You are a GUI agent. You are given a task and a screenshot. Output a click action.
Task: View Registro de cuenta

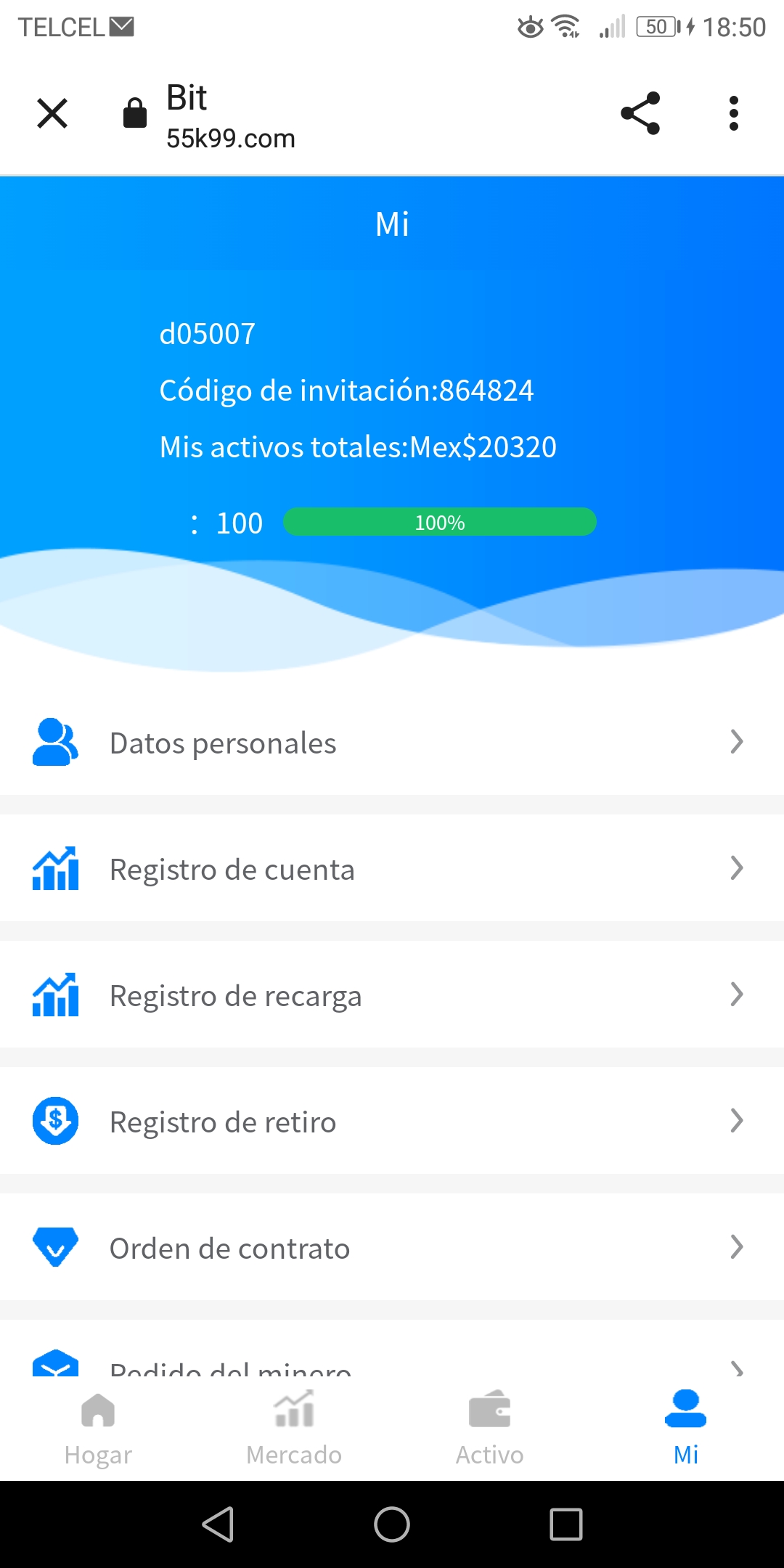(x=392, y=869)
